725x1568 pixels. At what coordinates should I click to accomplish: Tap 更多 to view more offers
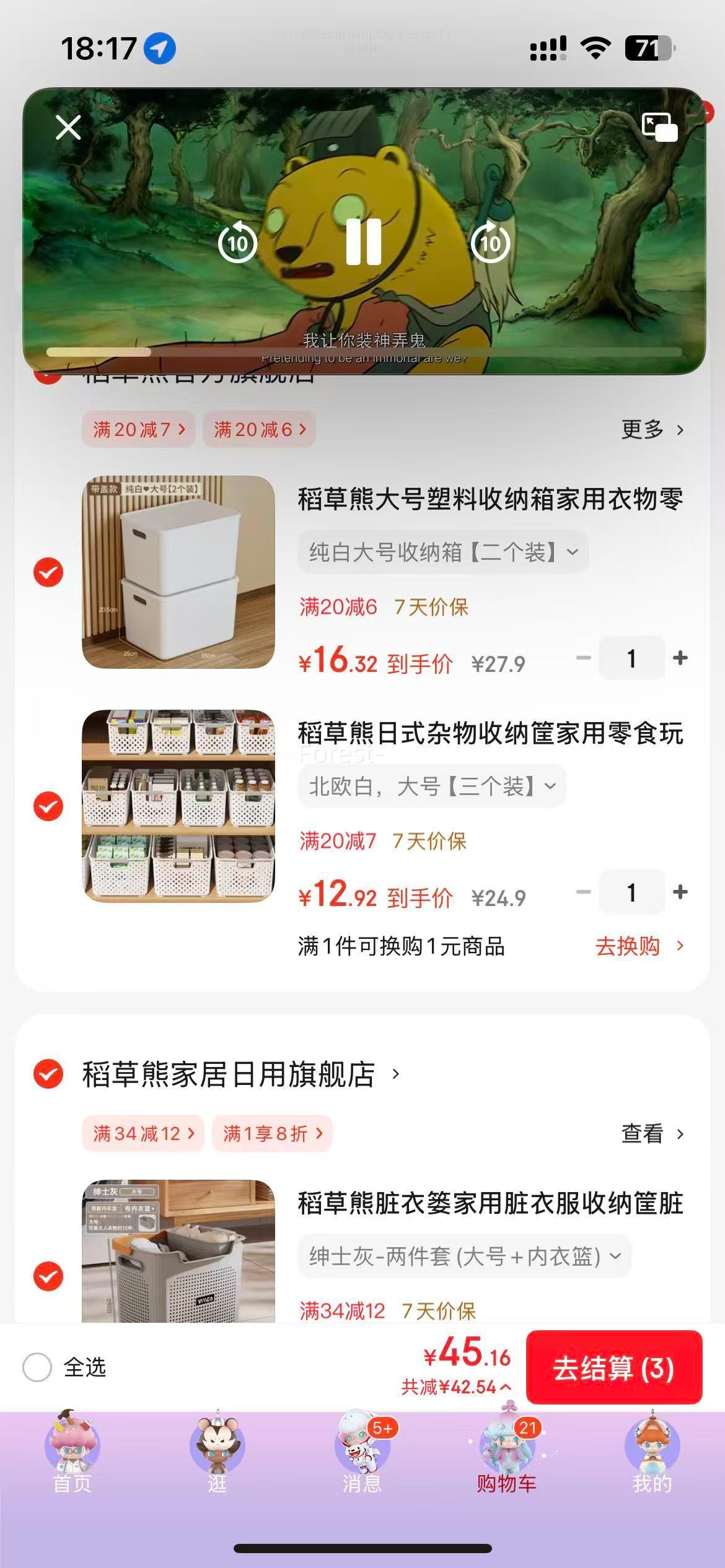(652, 429)
